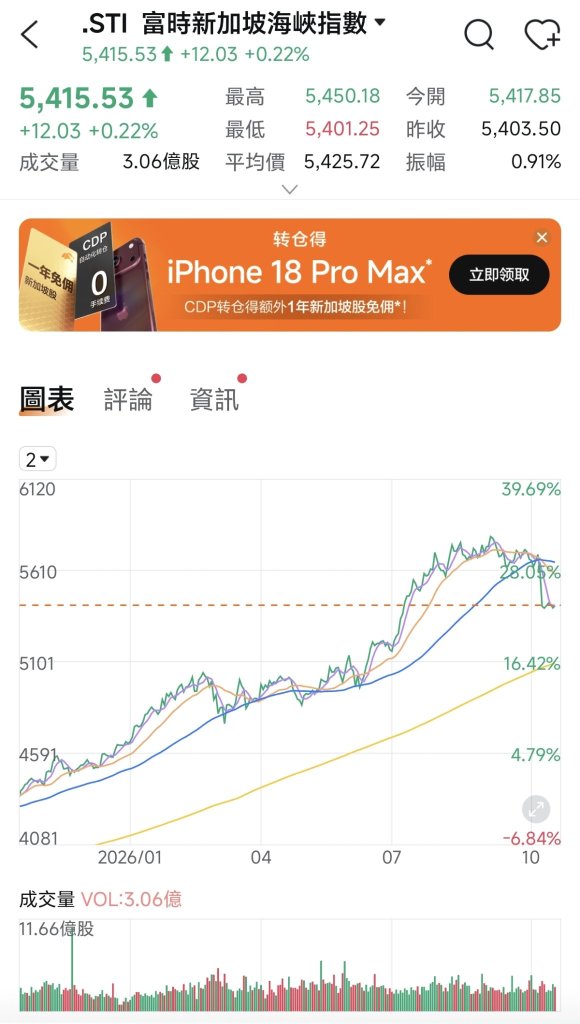The width and height of the screenshot is (580, 1024).
Task: Open the search magnifier icon
Action: click(x=479, y=34)
